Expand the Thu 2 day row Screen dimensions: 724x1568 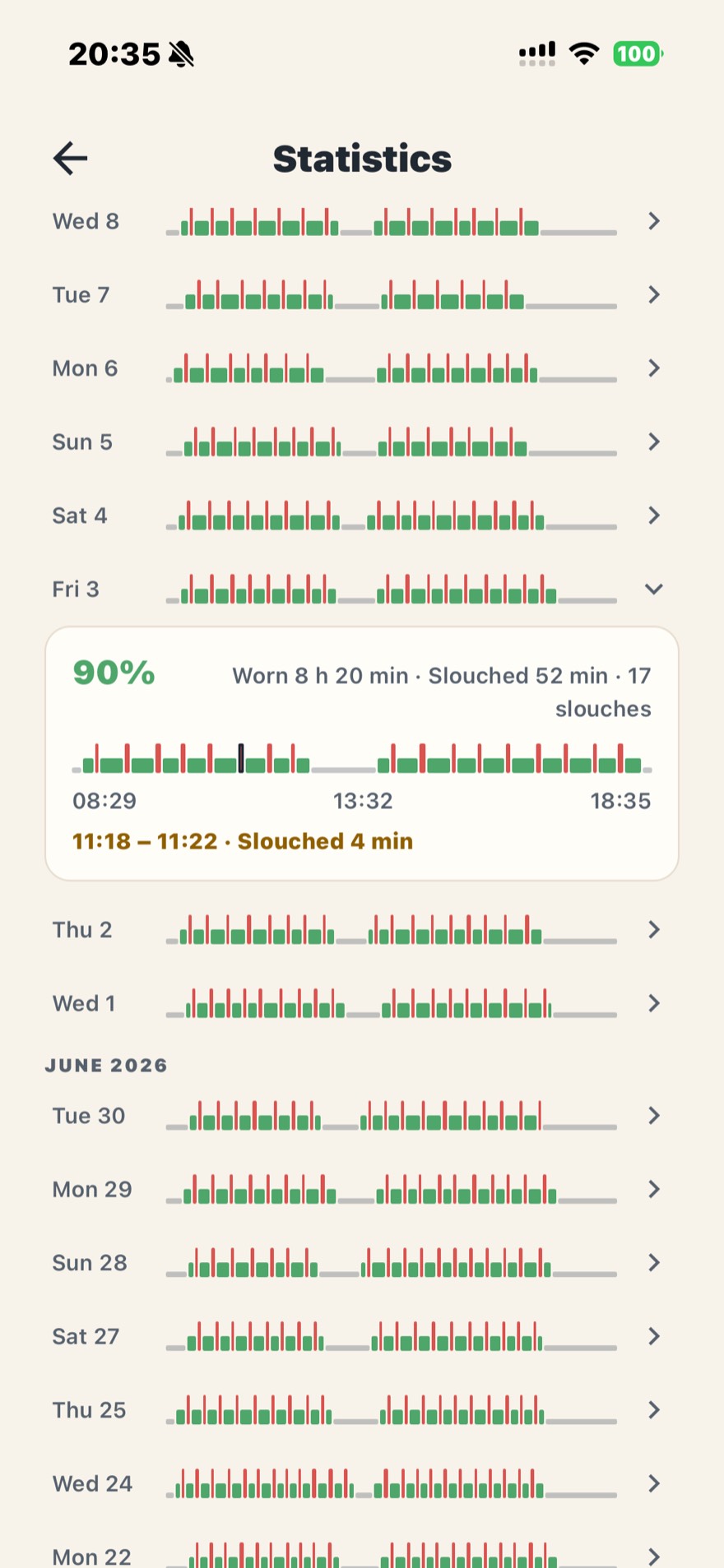pyautogui.click(x=362, y=930)
